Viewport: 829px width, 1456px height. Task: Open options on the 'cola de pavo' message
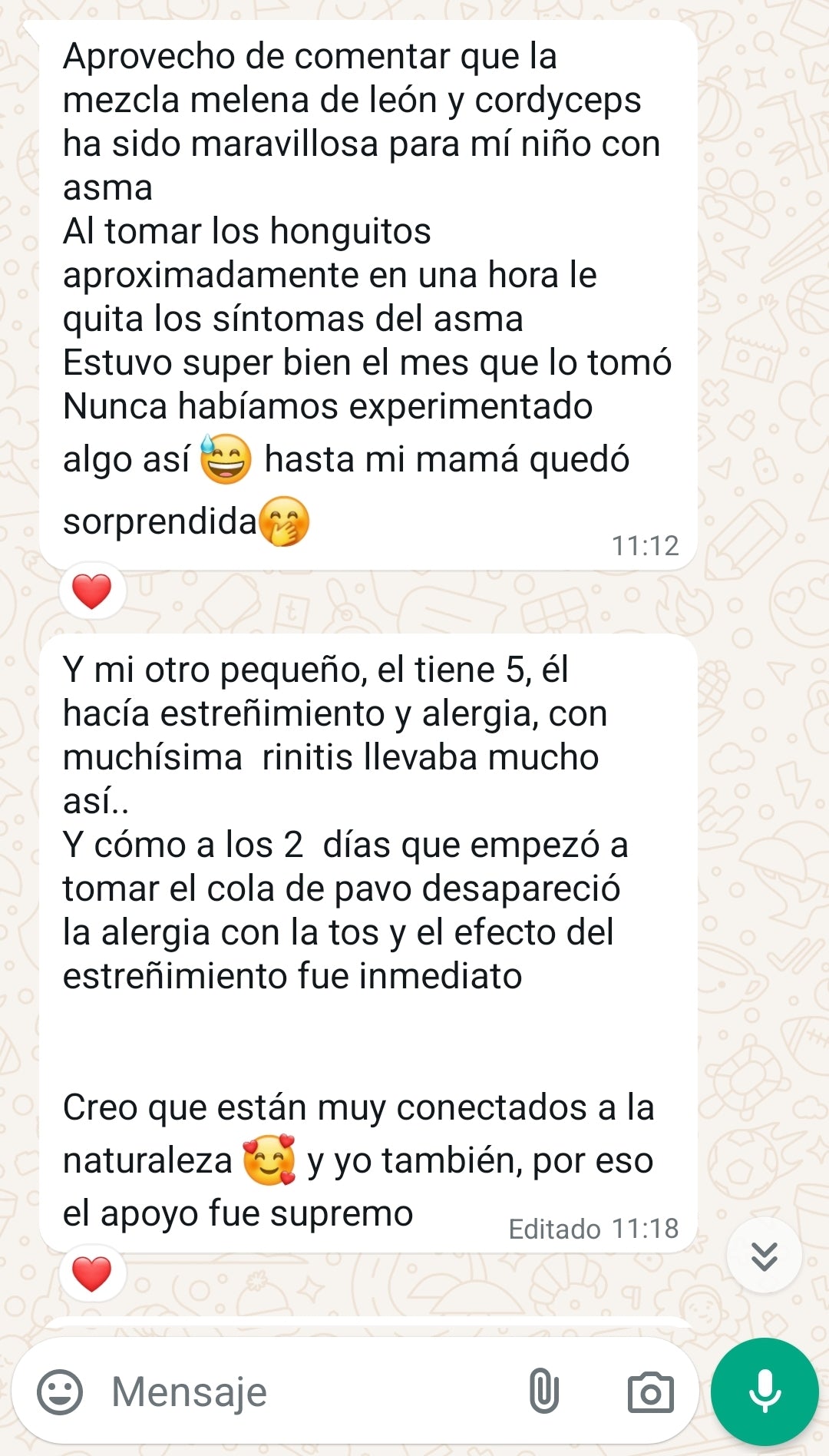click(x=368, y=891)
